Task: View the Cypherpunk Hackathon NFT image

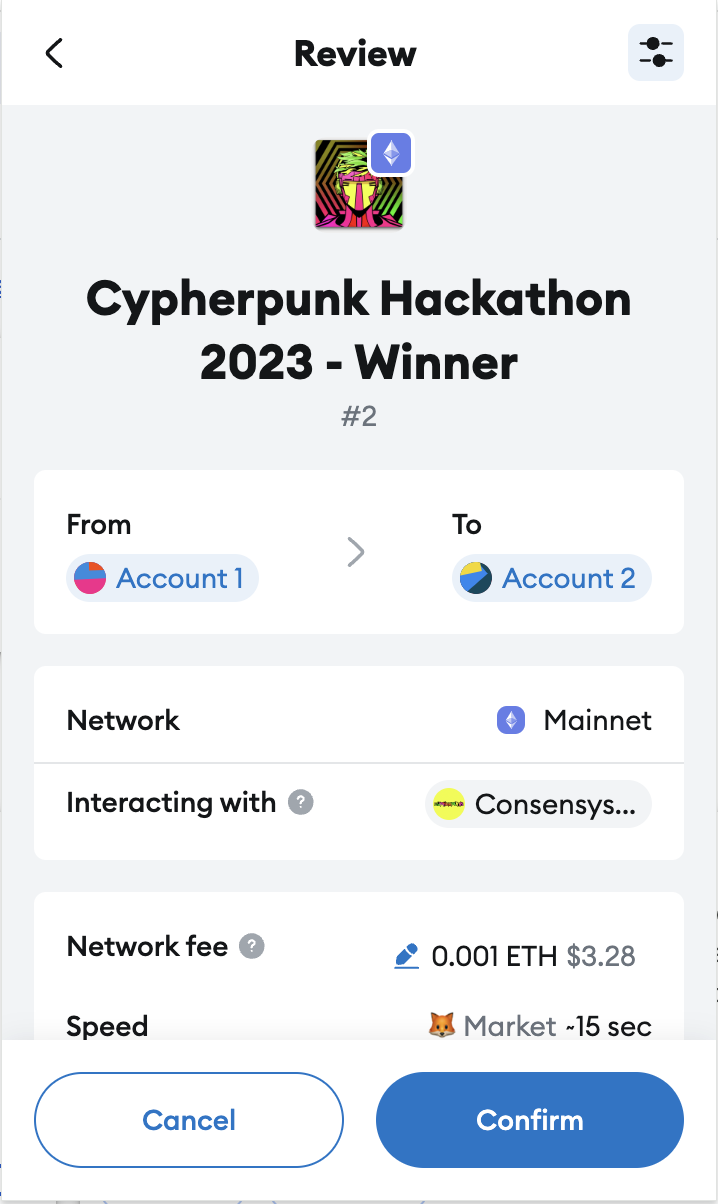Action: pyautogui.click(x=359, y=185)
